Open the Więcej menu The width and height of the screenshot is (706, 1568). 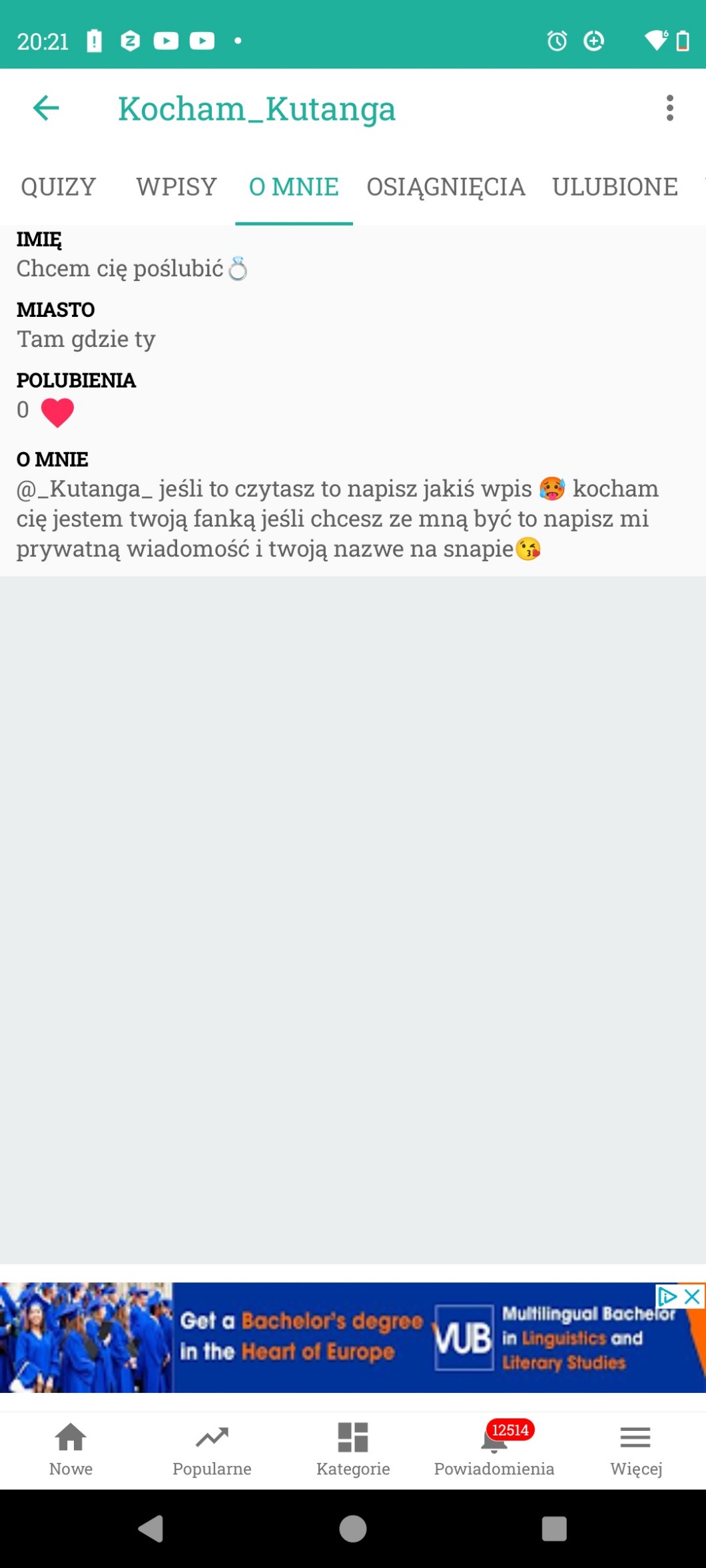coord(635,1449)
